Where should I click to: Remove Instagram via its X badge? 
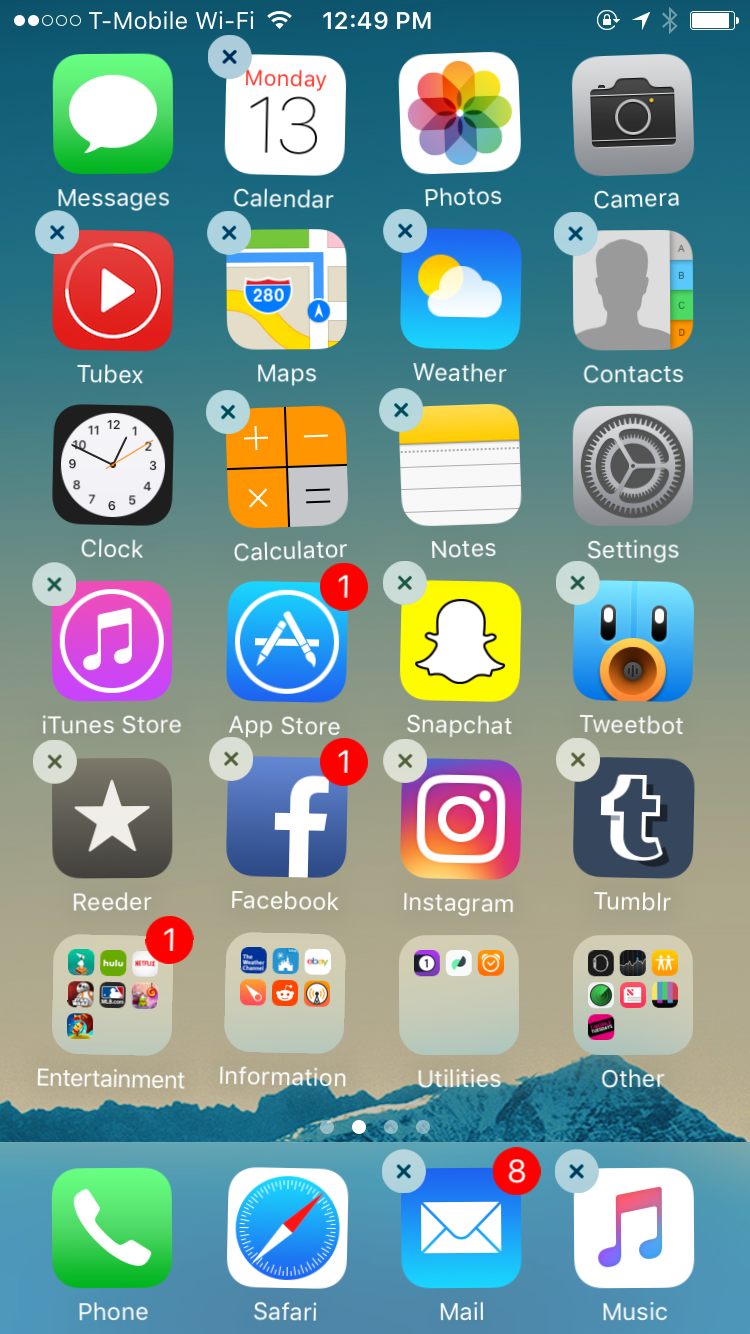(405, 761)
